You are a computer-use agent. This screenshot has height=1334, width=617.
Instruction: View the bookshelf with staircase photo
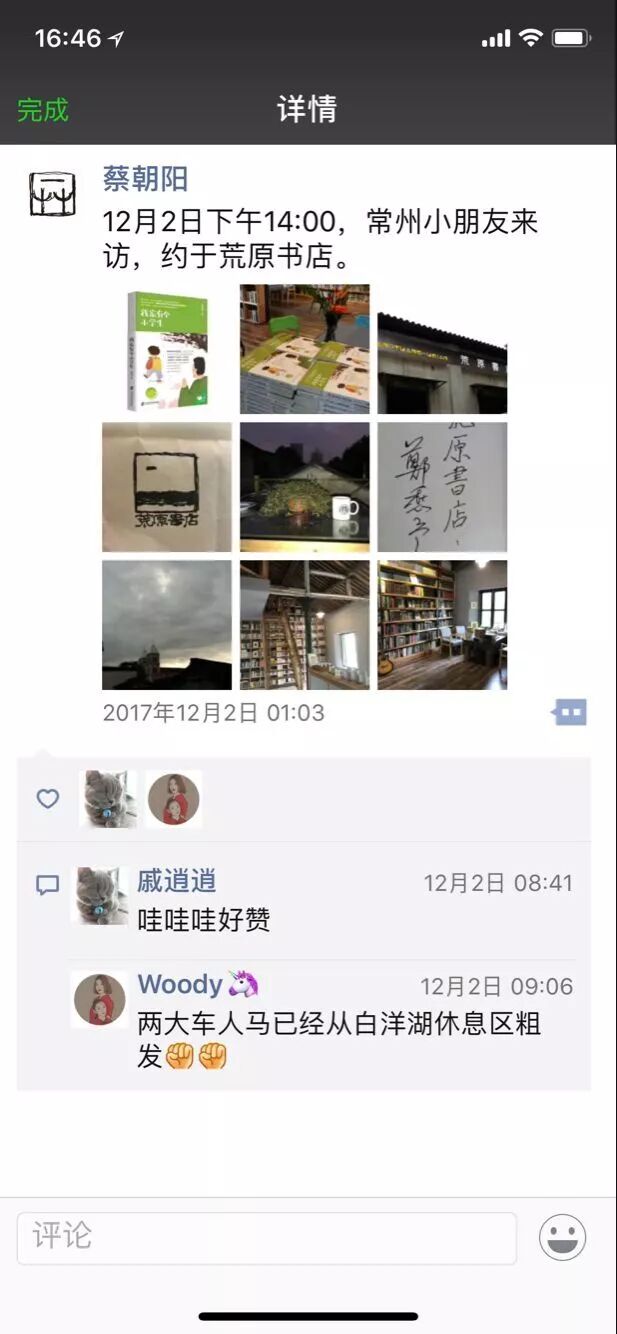pos(304,625)
